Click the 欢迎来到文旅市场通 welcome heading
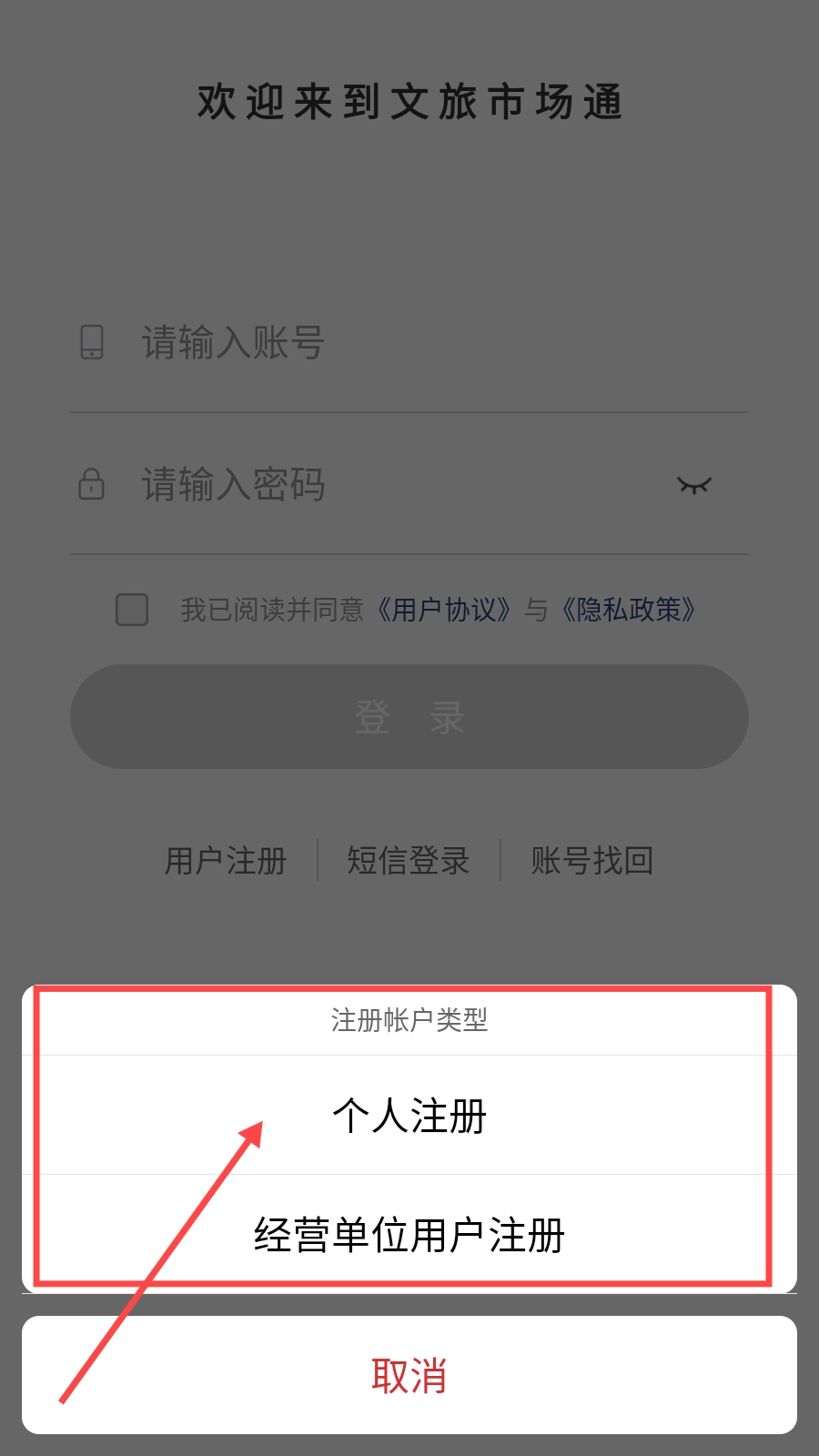Screen dimensions: 819x1456 coord(409,102)
